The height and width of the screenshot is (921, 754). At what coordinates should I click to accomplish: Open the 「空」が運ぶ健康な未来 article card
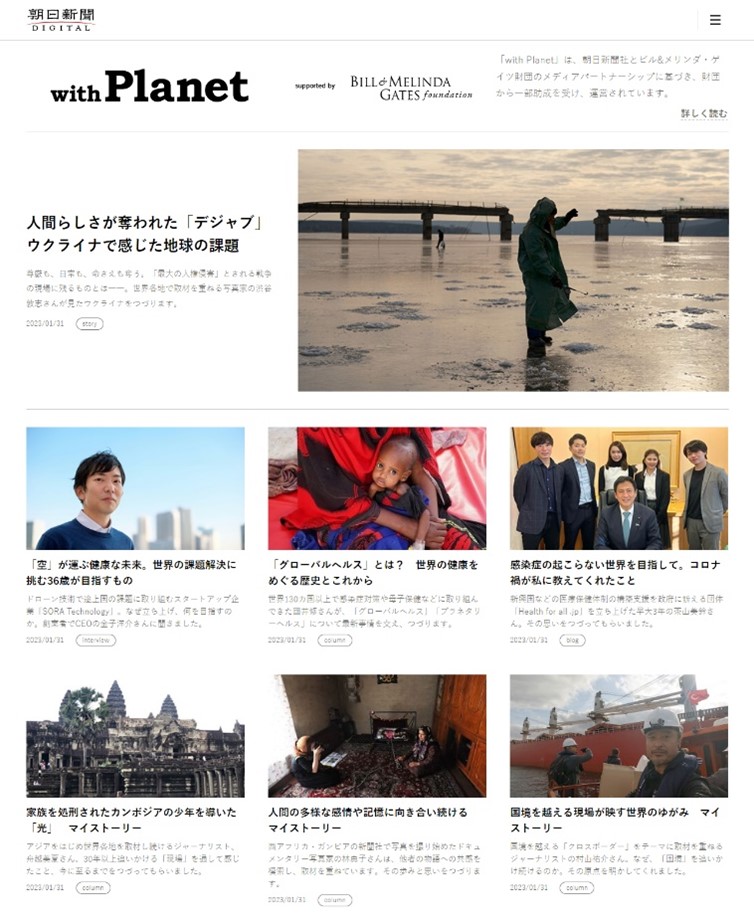135,488
